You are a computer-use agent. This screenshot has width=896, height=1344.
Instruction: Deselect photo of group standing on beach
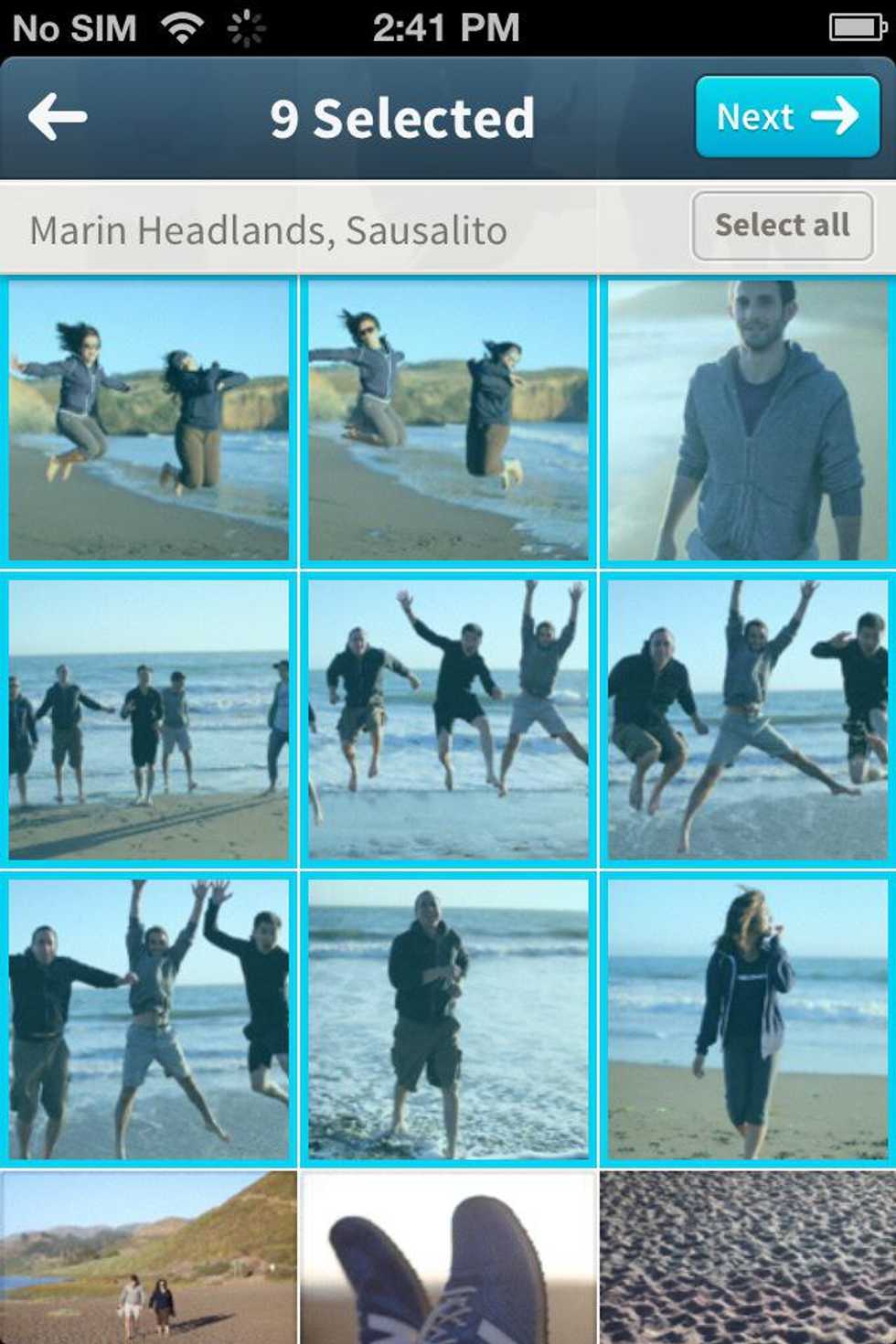(x=148, y=719)
